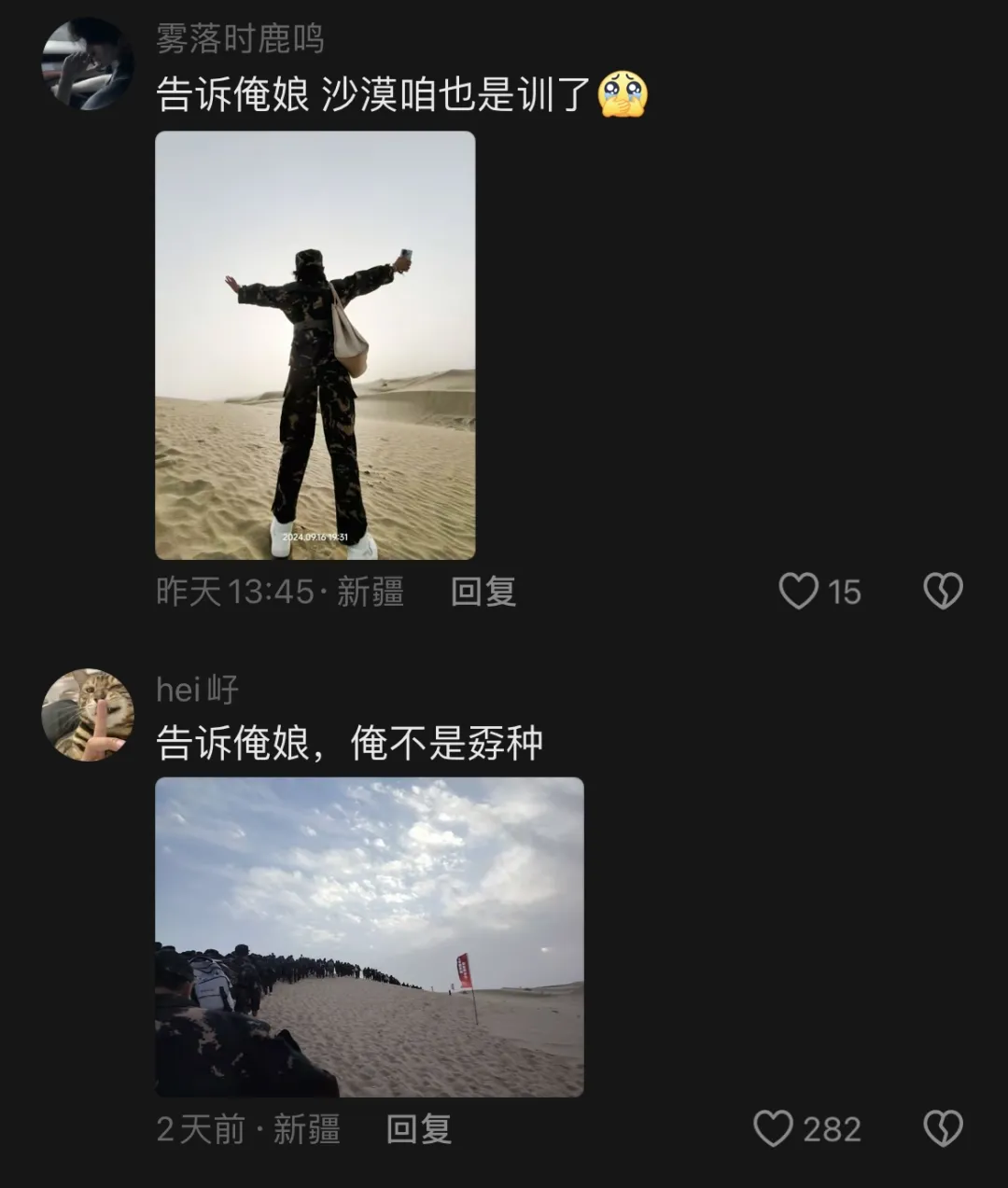View 雾落时鹿鸣's desert photo

coord(315,345)
